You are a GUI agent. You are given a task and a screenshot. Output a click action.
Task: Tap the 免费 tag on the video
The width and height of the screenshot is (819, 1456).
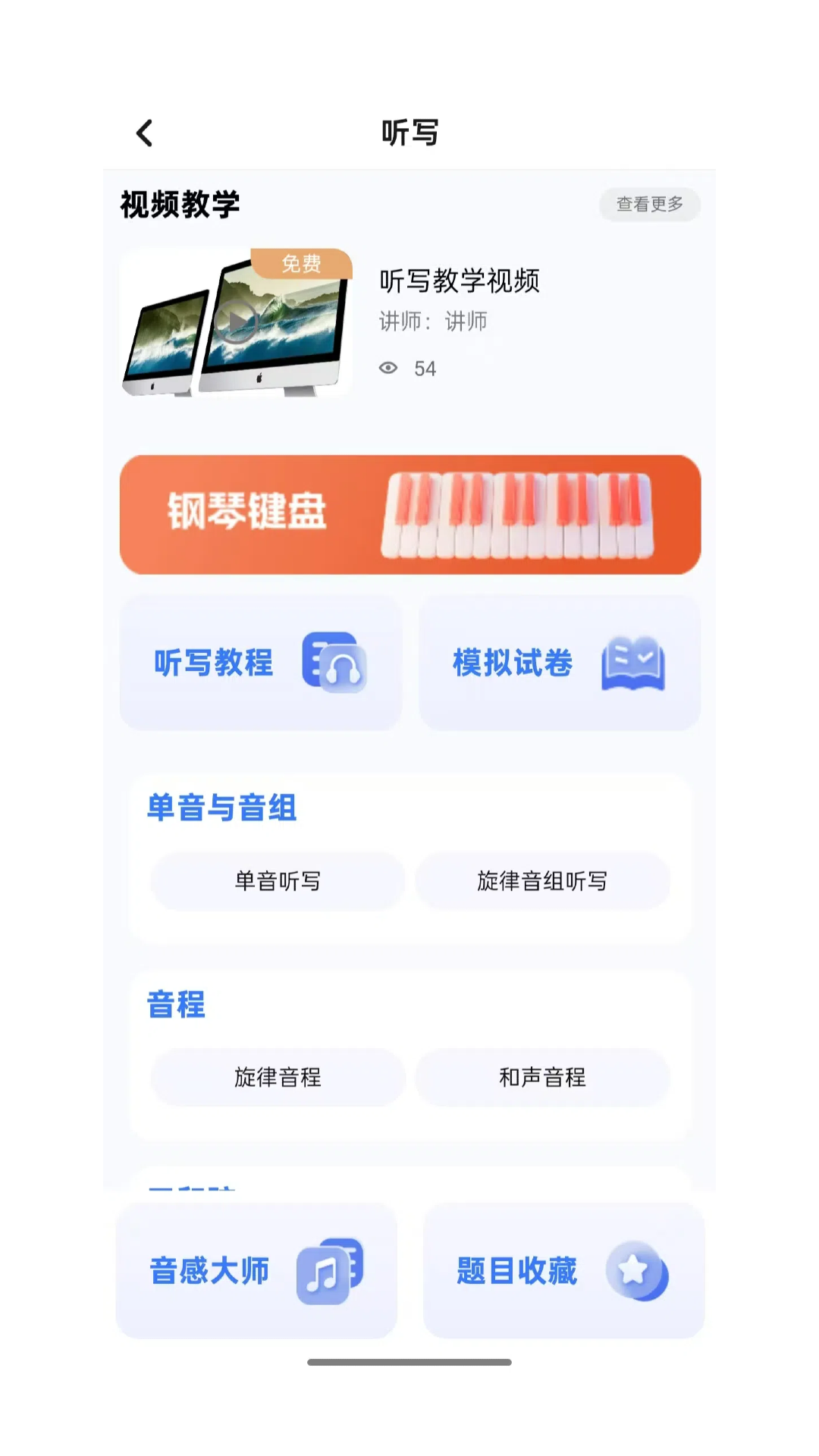(301, 264)
